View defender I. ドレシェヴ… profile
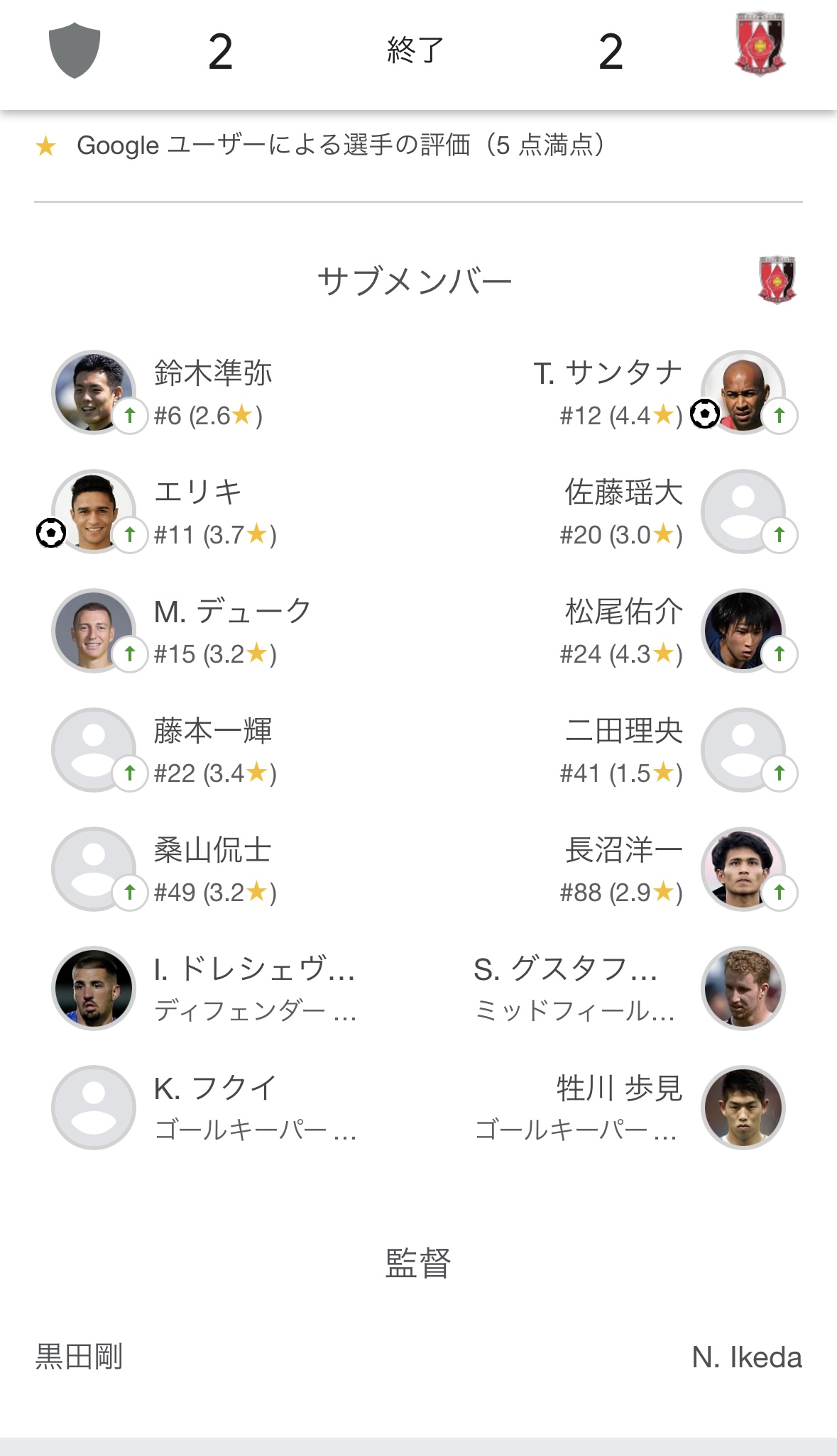Image resolution: width=837 pixels, height=1456 pixels. coord(254,988)
